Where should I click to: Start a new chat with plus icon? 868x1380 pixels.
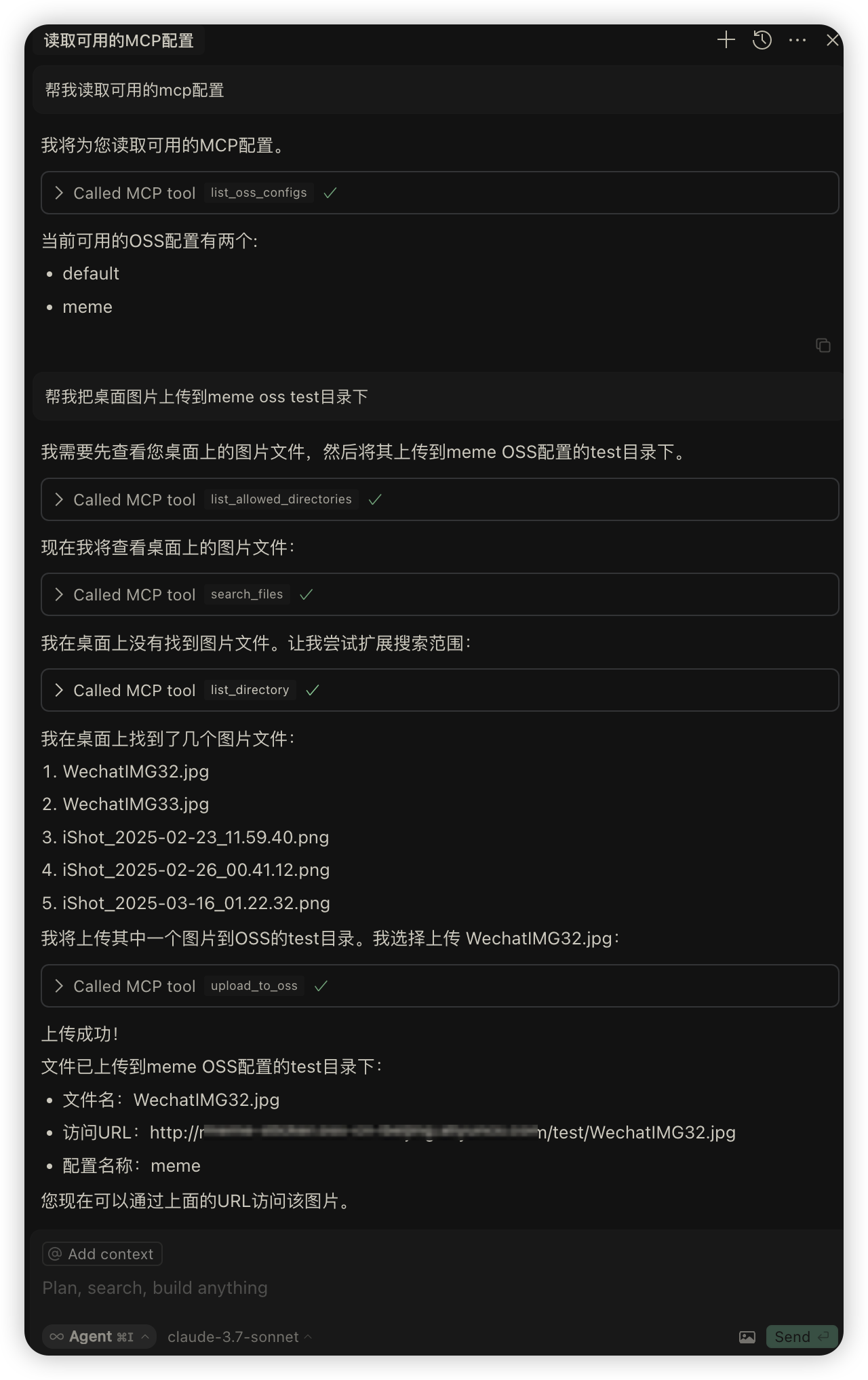pyautogui.click(x=726, y=40)
